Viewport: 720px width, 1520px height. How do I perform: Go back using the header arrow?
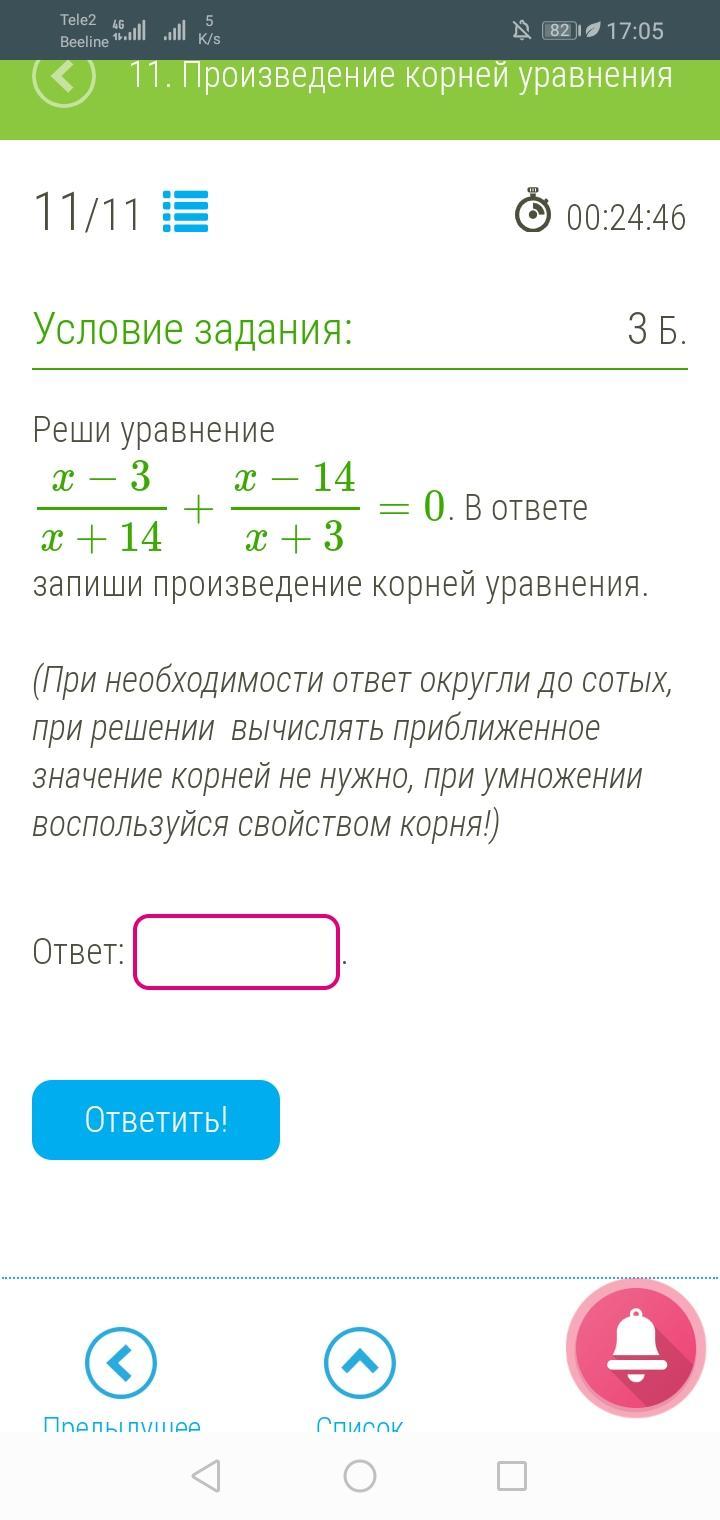click(64, 76)
